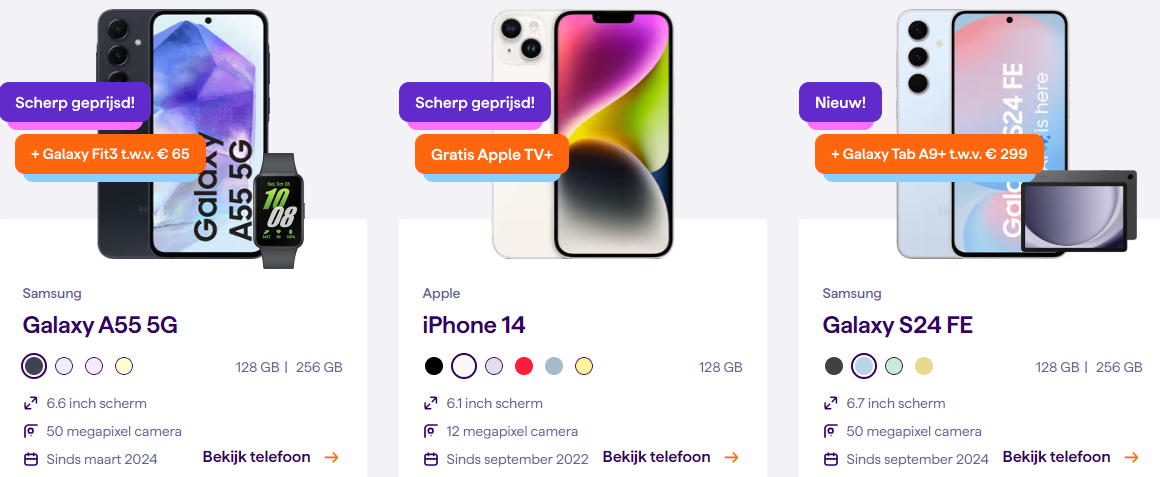Pick the light blue Galaxy A55 5G swatch
Image resolution: width=1160 pixels, height=477 pixels.
coord(64,366)
